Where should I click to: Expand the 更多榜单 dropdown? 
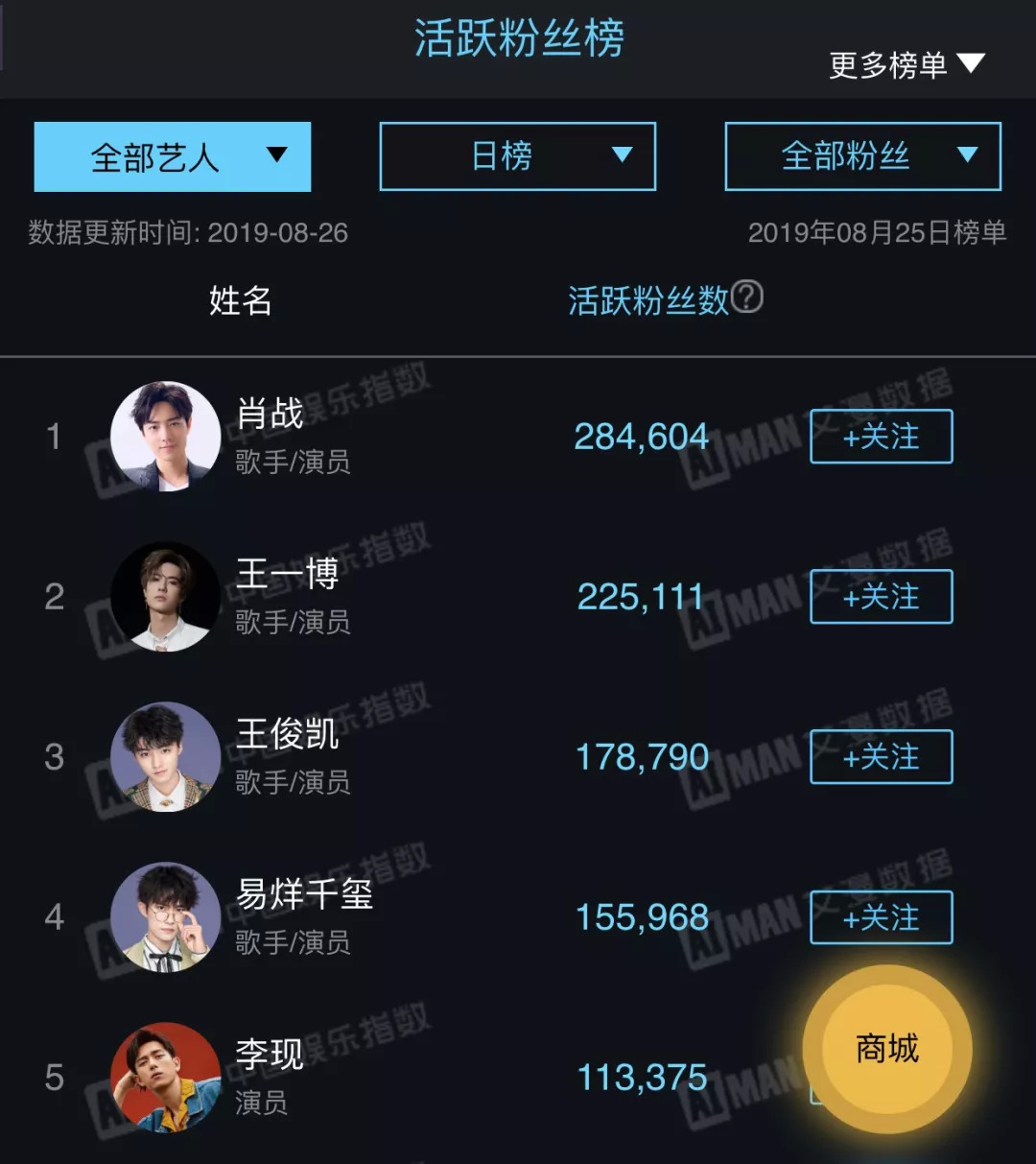(x=906, y=65)
